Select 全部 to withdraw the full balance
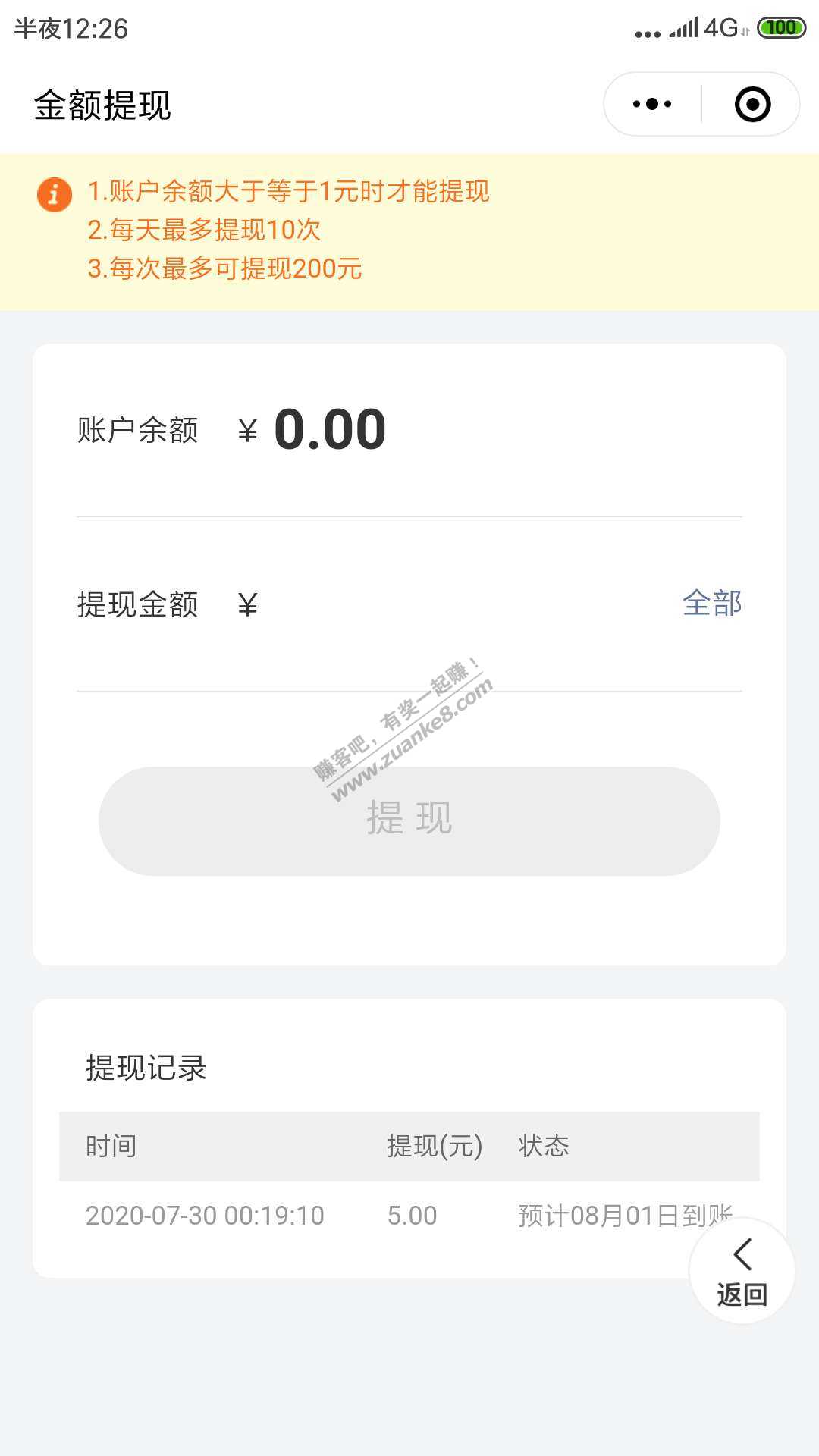The width and height of the screenshot is (819, 1456). [711, 604]
